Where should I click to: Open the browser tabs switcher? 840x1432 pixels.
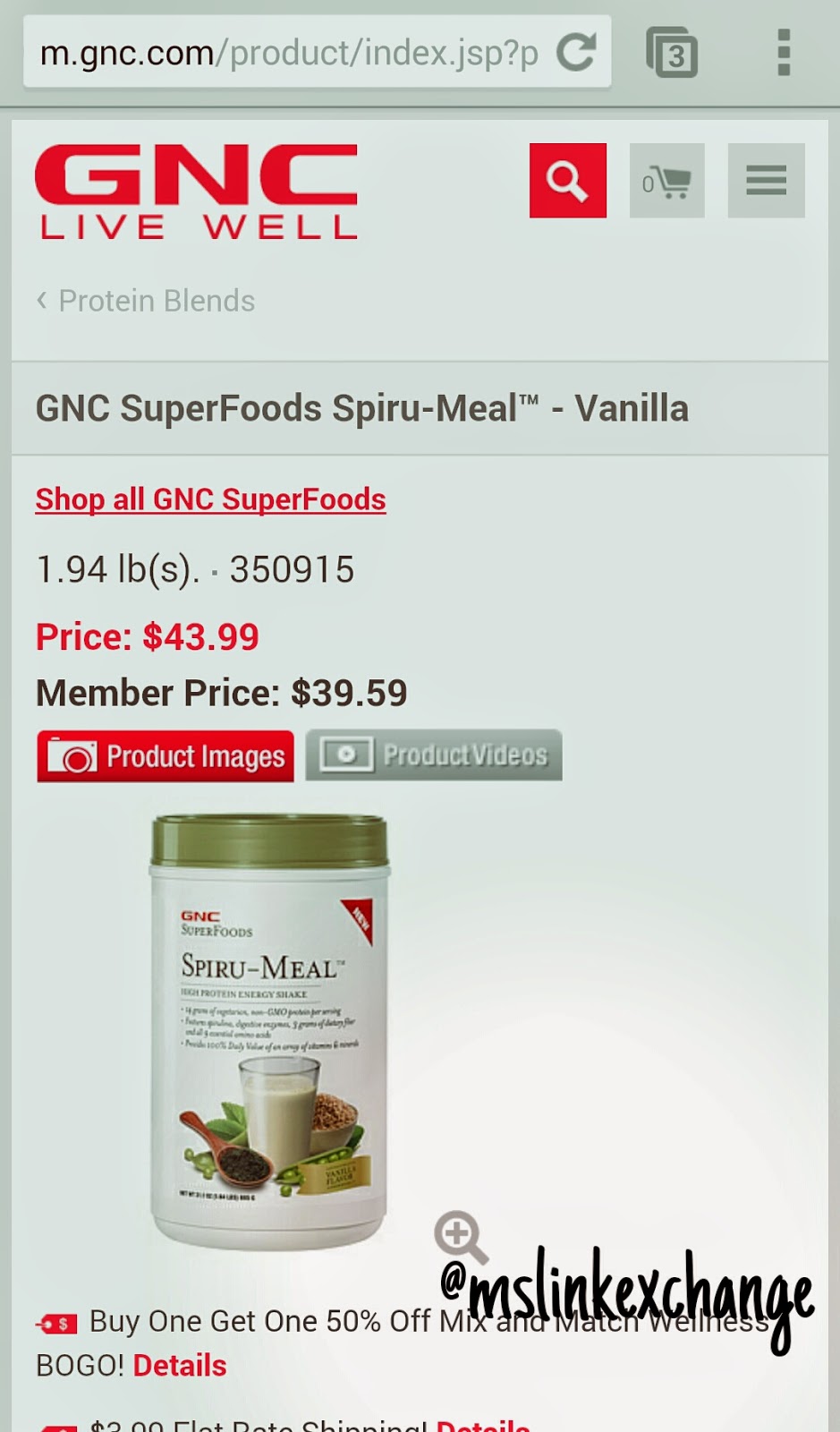(x=672, y=54)
